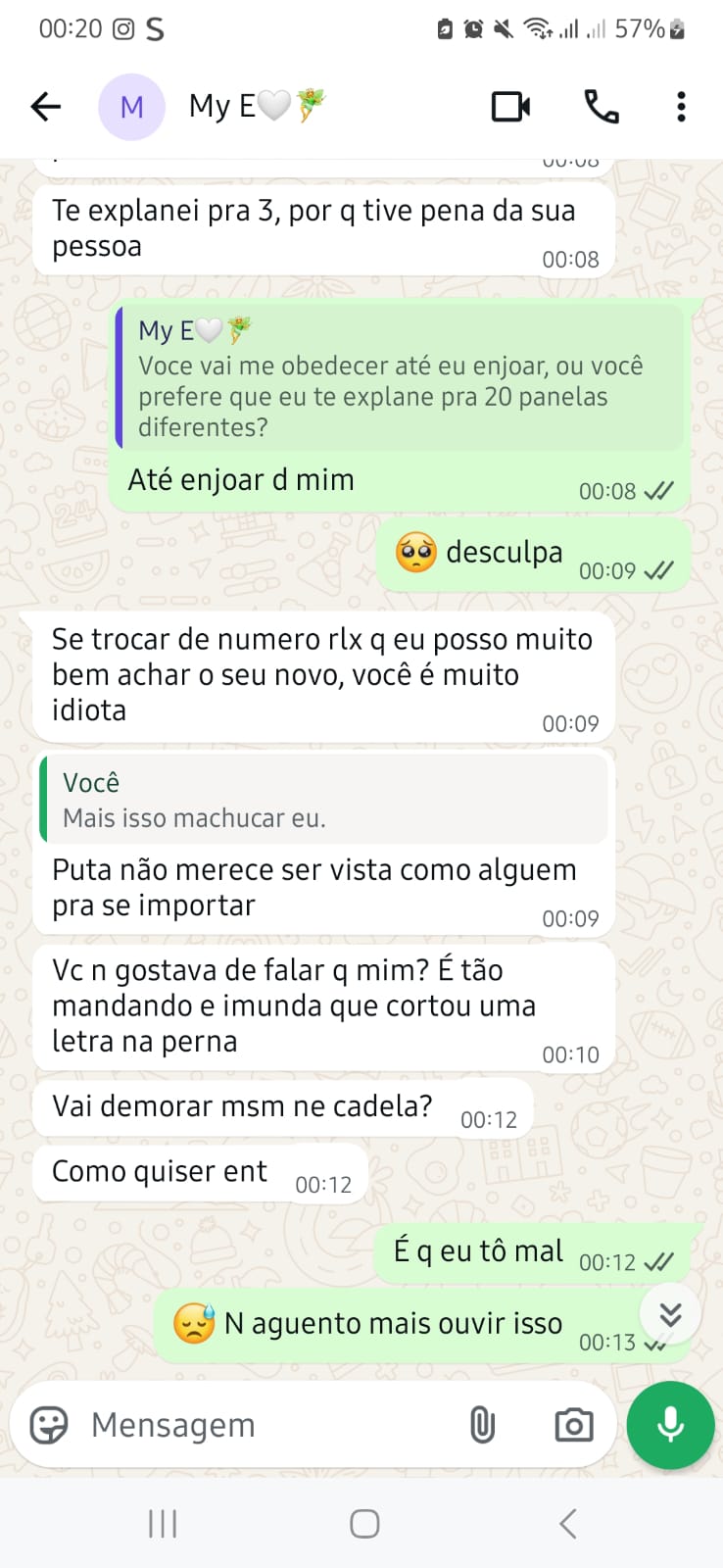Start a voice call

click(x=601, y=106)
